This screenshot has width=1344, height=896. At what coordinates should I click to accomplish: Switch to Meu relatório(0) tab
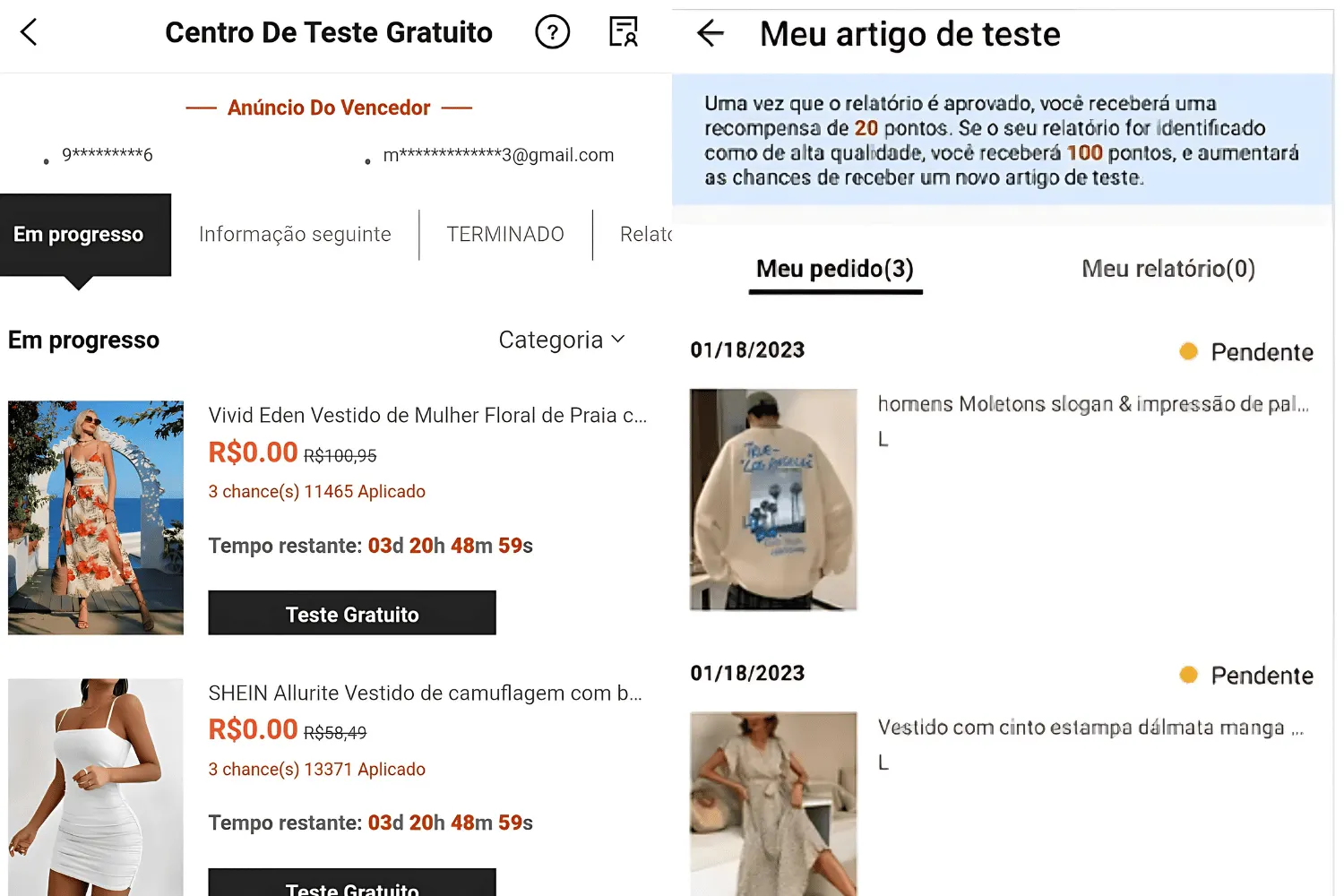tap(1168, 269)
